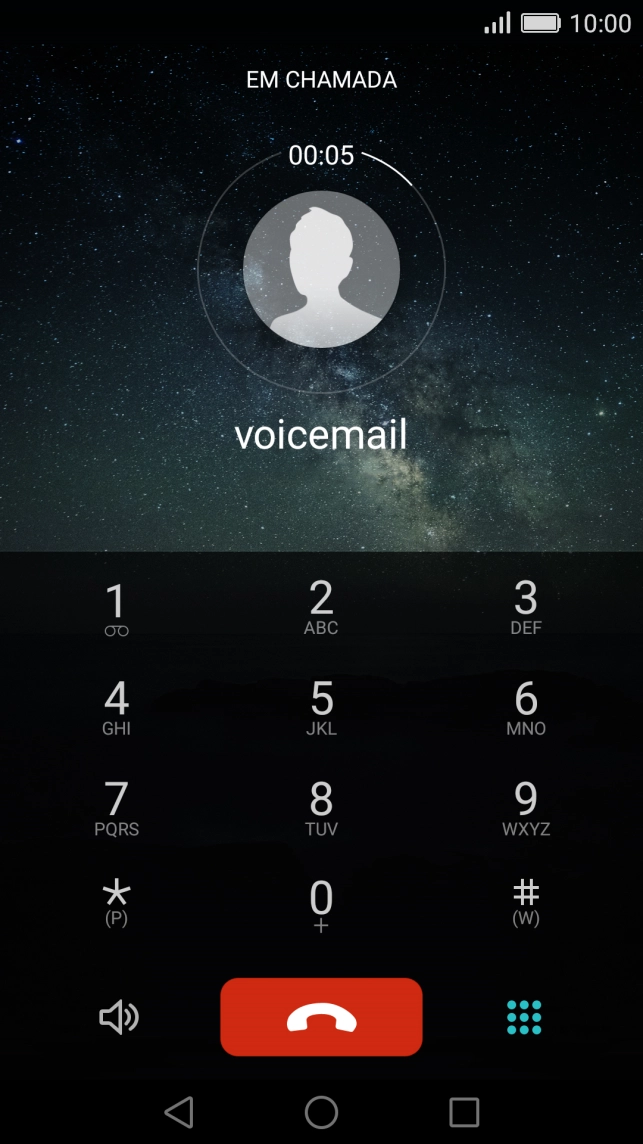
Task: Enter digit 3 DEF
Action: (525, 608)
